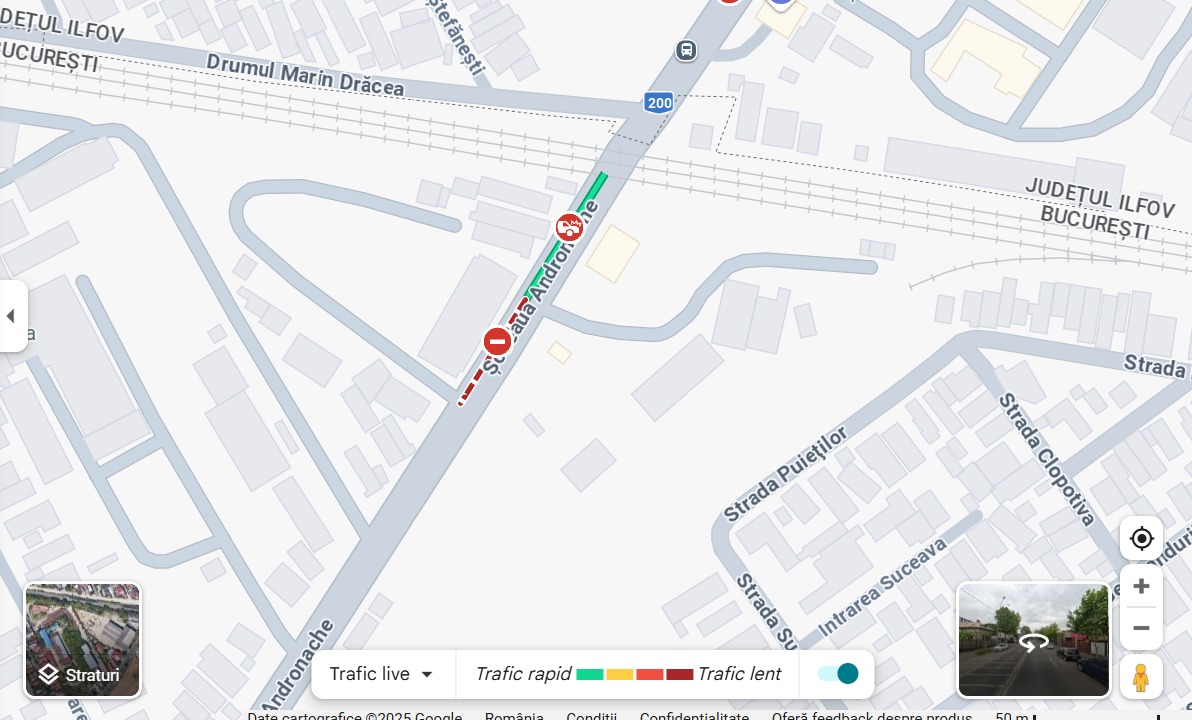Screen dimensions: 1192x720
Task: Center map on my location
Action: (1141, 539)
